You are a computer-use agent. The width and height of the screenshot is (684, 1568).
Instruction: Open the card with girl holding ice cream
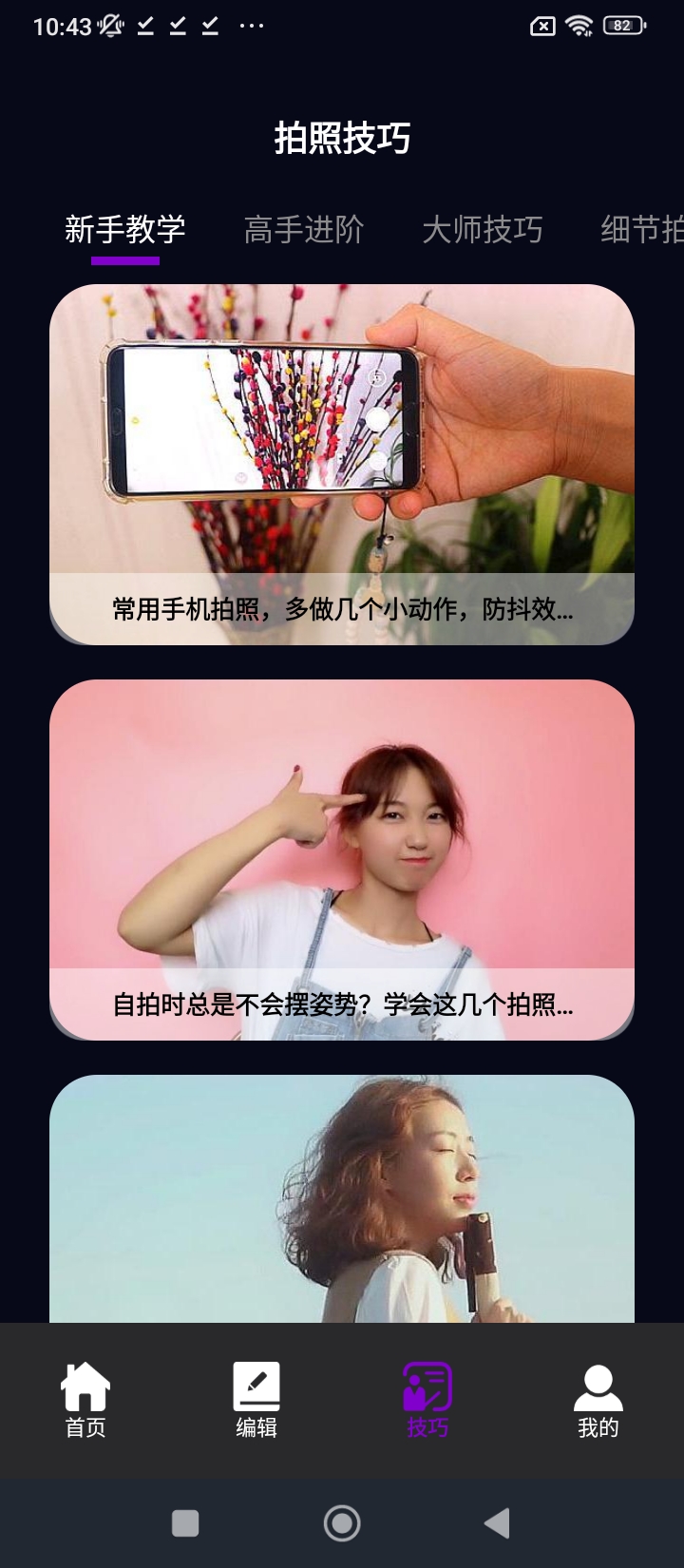(342, 1199)
